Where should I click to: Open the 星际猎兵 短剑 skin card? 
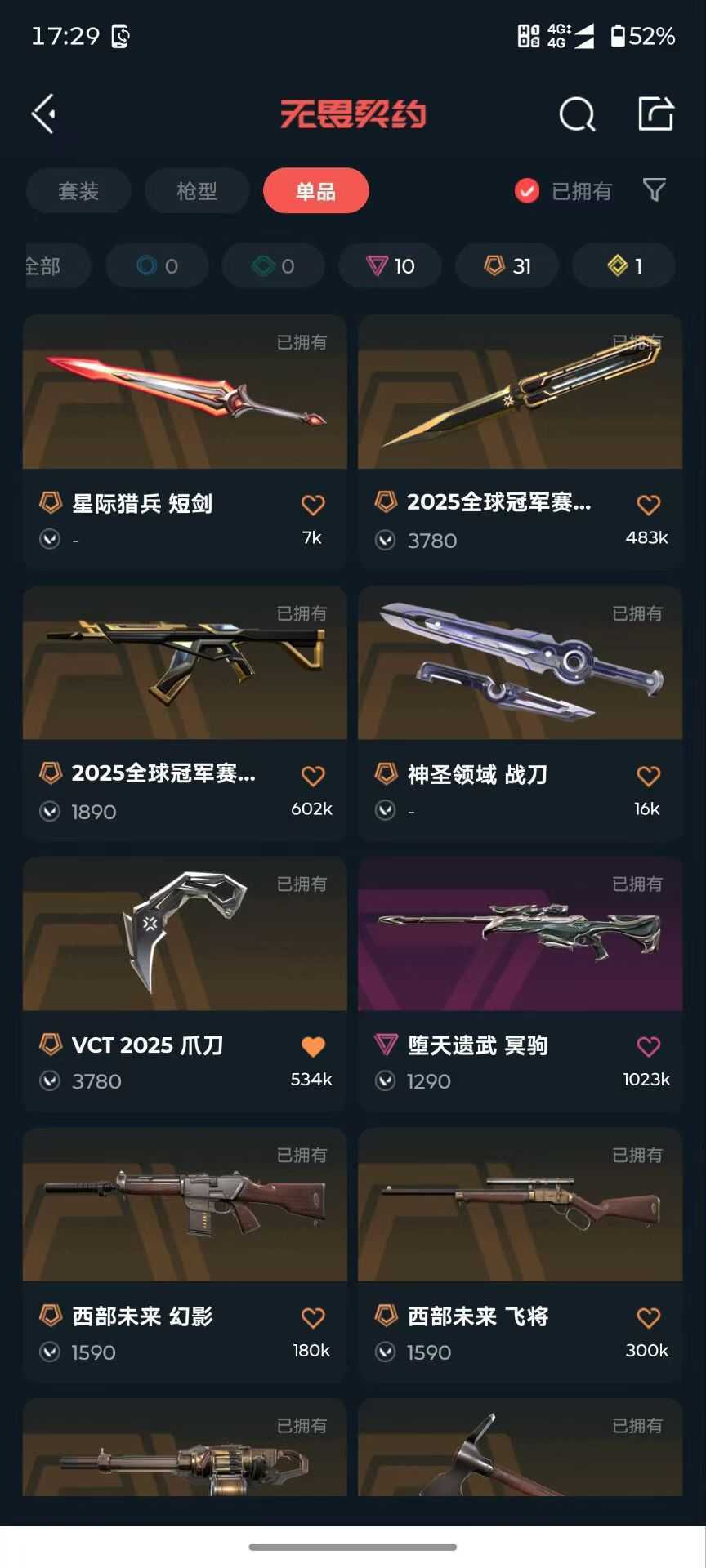tap(185, 394)
